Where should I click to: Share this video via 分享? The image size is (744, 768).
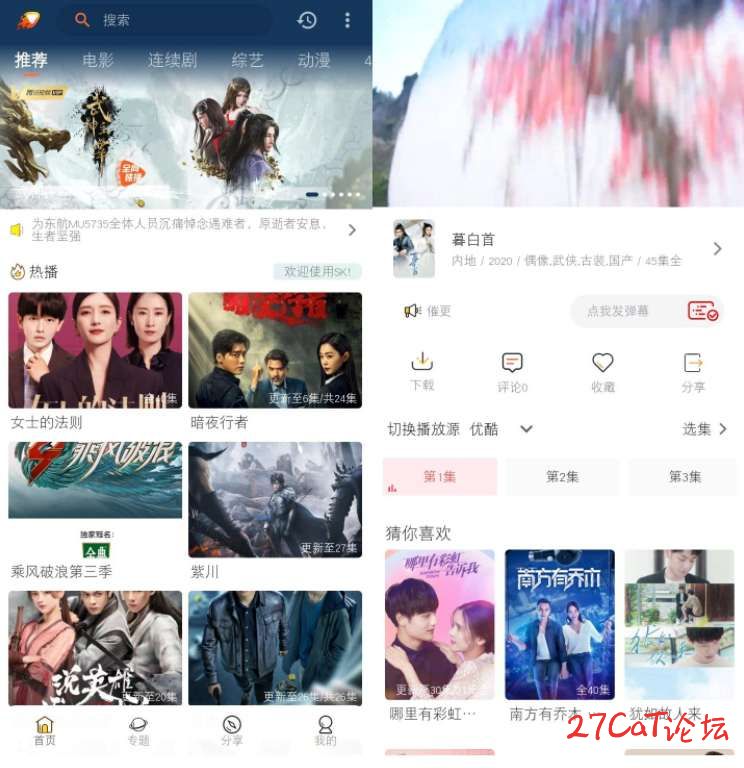[x=693, y=370]
